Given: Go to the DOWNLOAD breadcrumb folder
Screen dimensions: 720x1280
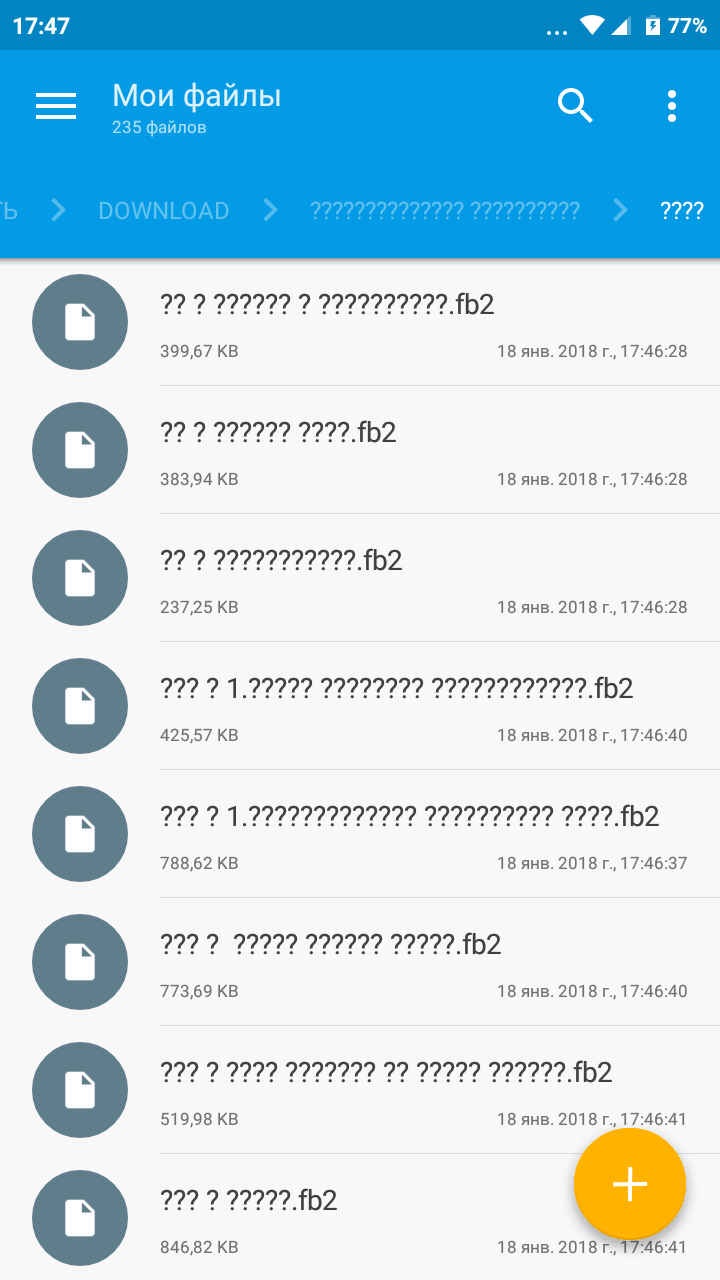Looking at the screenshot, I should (x=164, y=211).
